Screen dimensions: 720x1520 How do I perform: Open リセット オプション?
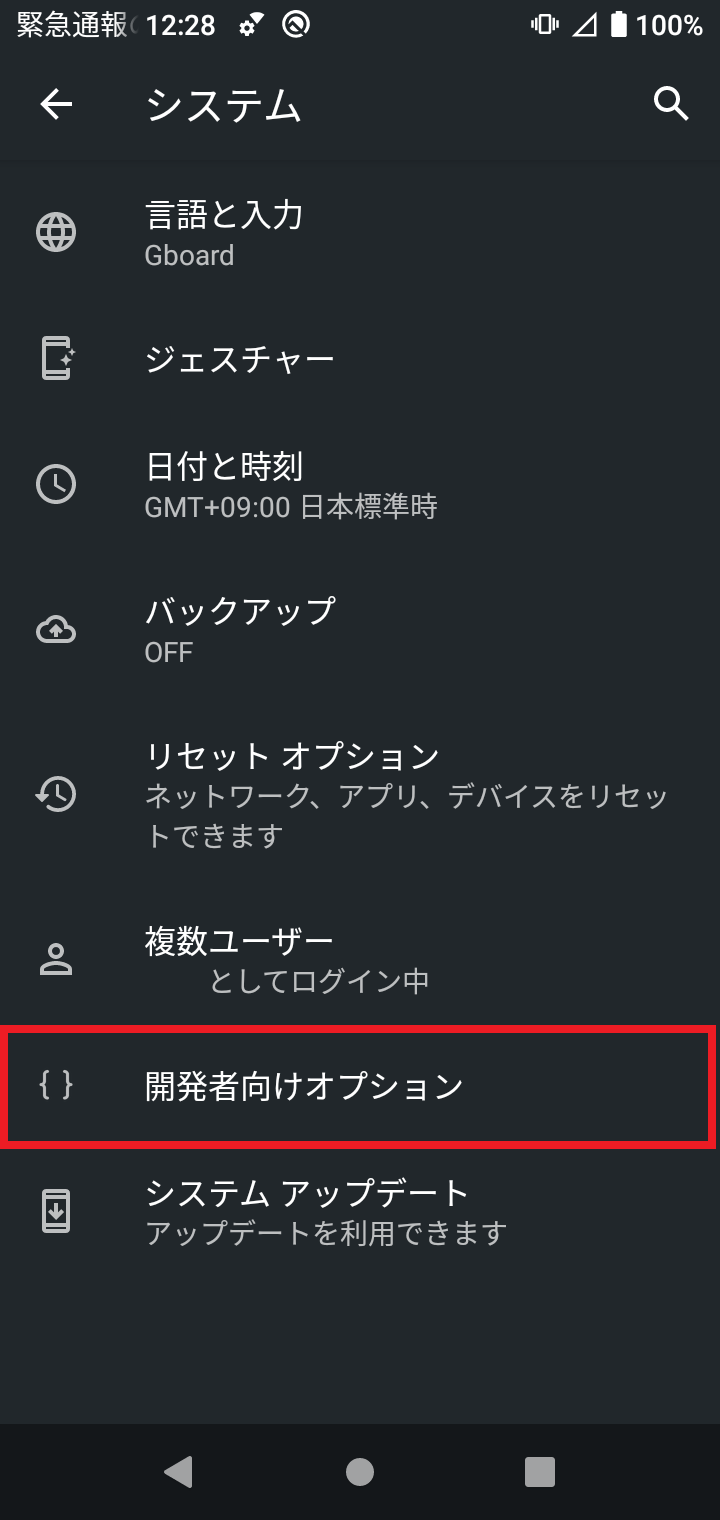pos(360,794)
